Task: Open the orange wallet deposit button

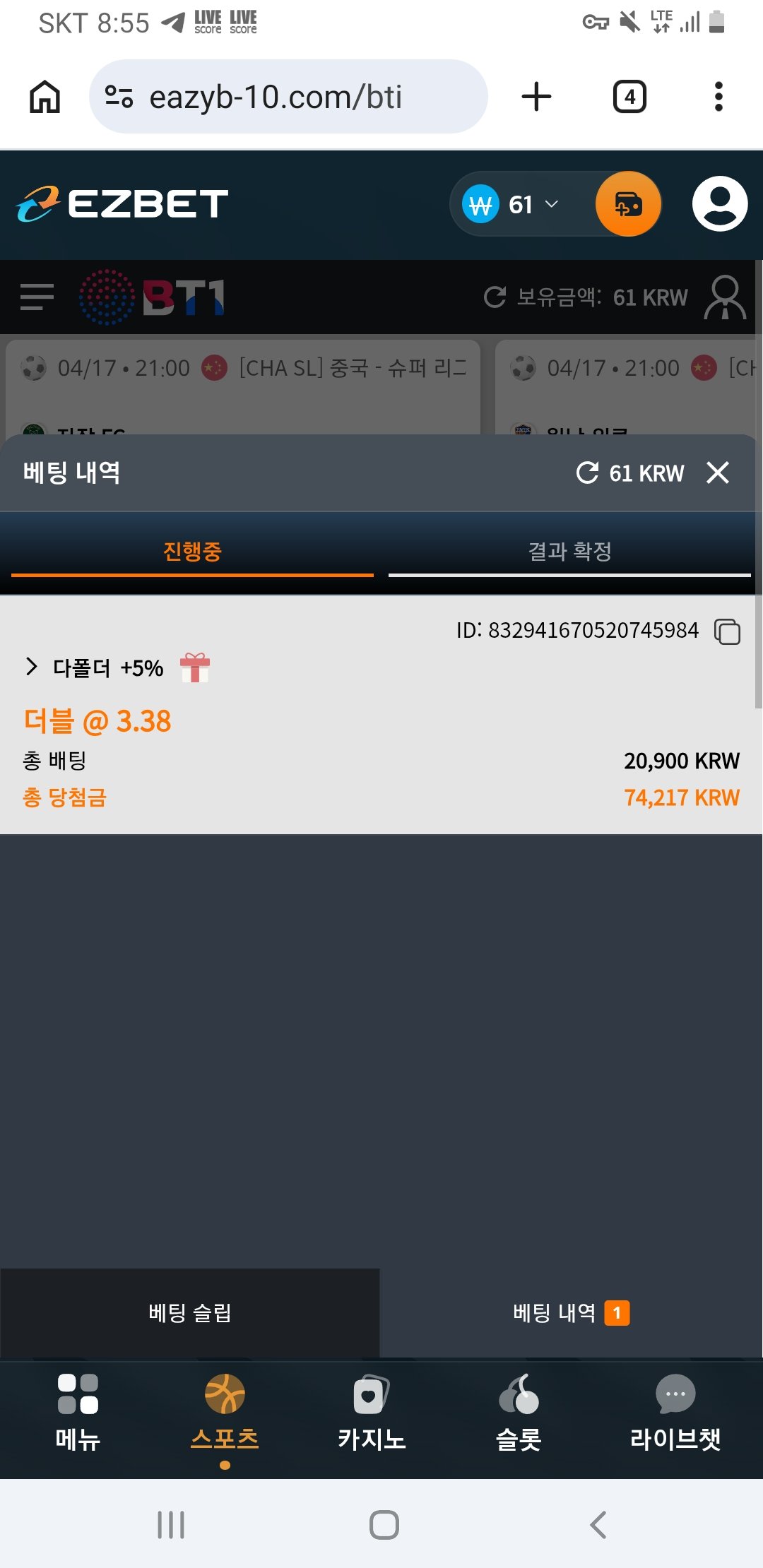Action: point(628,204)
